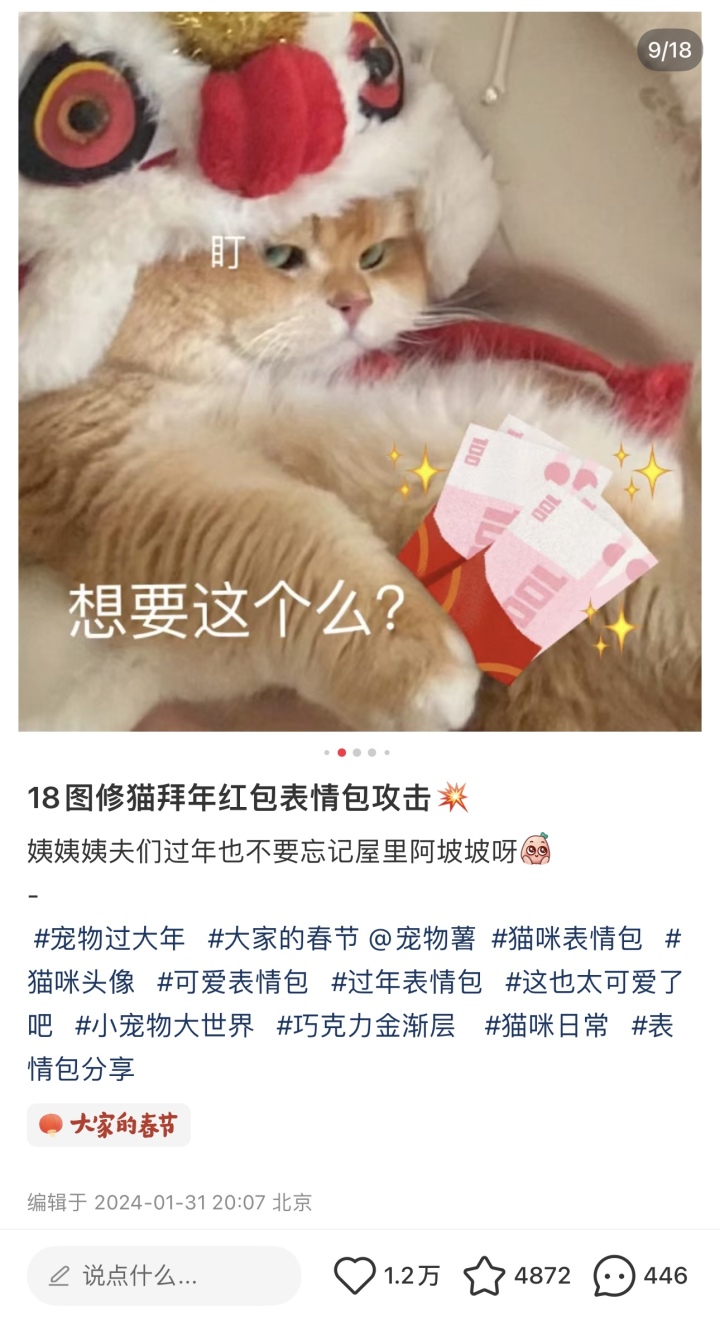
Task: Open hashtag #大家的春节
Action: click(283, 939)
